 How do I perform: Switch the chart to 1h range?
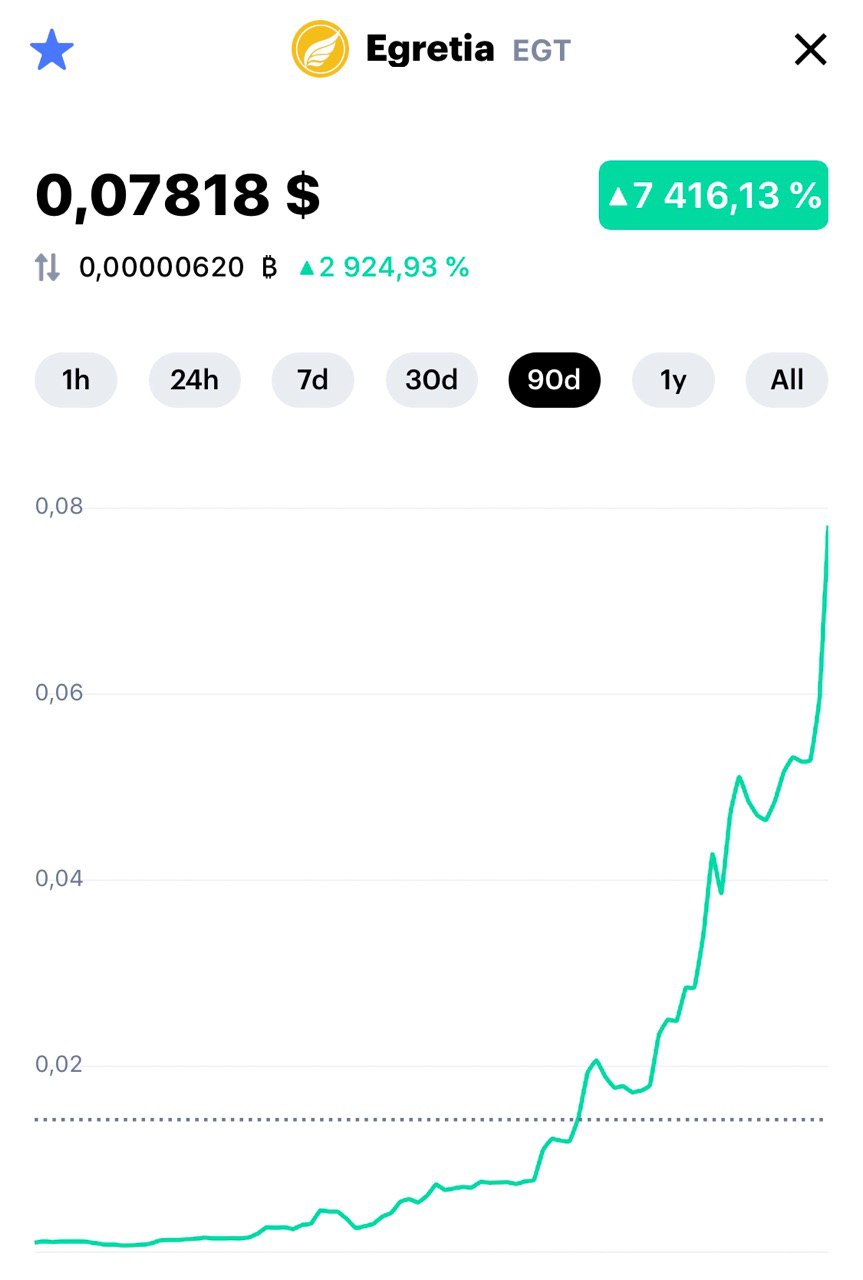(76, 380)
